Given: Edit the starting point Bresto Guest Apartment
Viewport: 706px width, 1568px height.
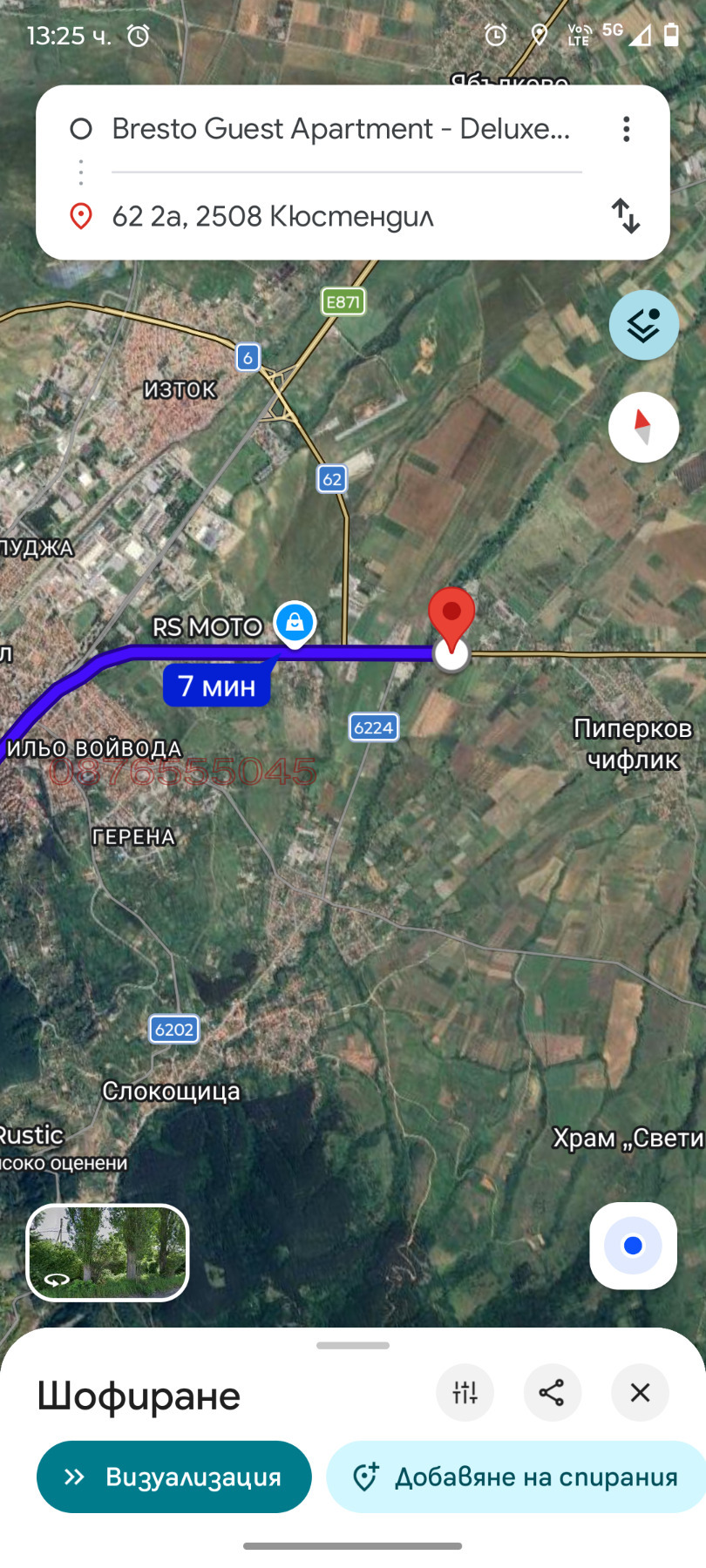Looking at the screenshot, I should (340, 129).
